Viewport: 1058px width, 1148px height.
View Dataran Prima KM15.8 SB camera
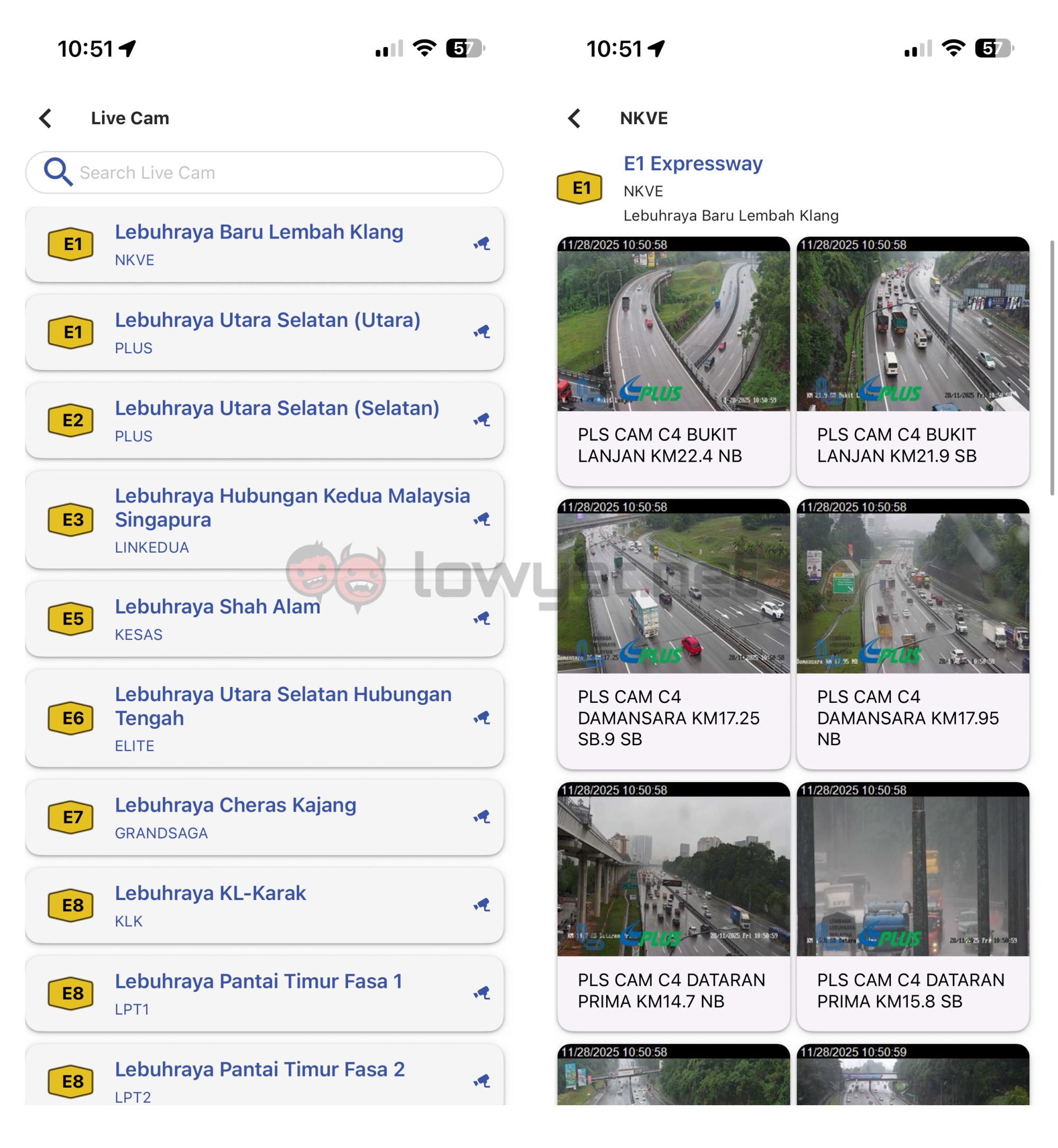tap(913, 906)
